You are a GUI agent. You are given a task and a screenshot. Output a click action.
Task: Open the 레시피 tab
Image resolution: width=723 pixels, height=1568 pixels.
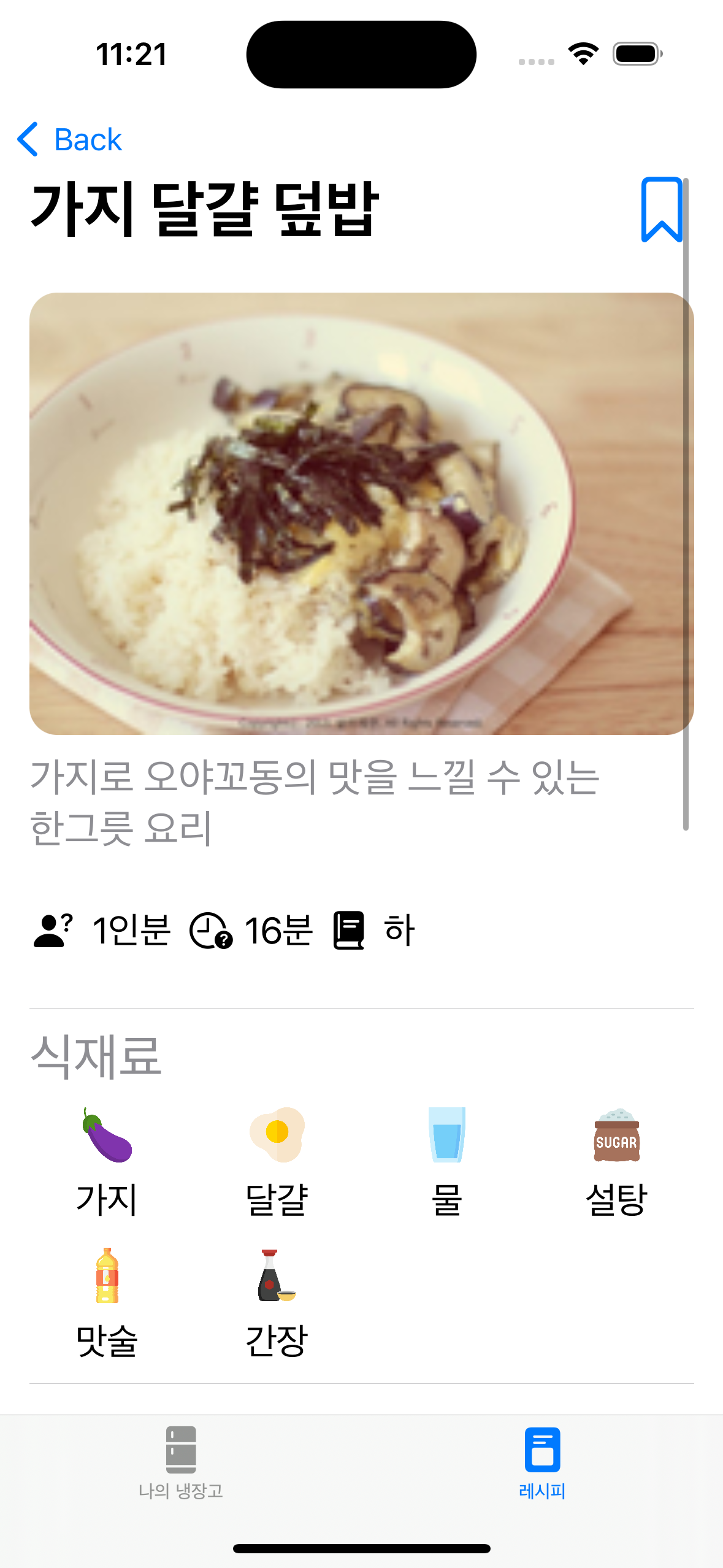coord(542,1462)
